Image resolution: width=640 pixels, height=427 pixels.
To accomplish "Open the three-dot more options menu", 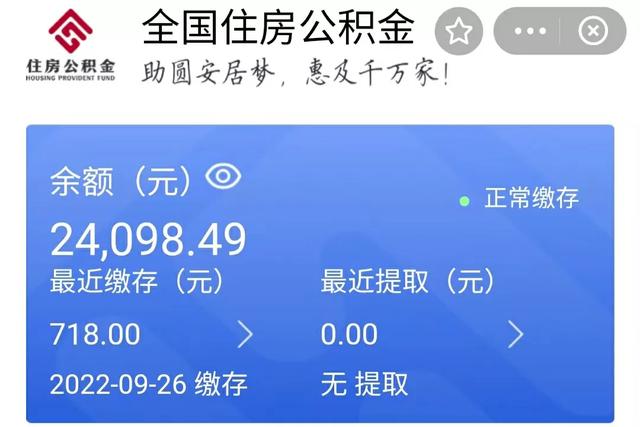I will point(531,31).
